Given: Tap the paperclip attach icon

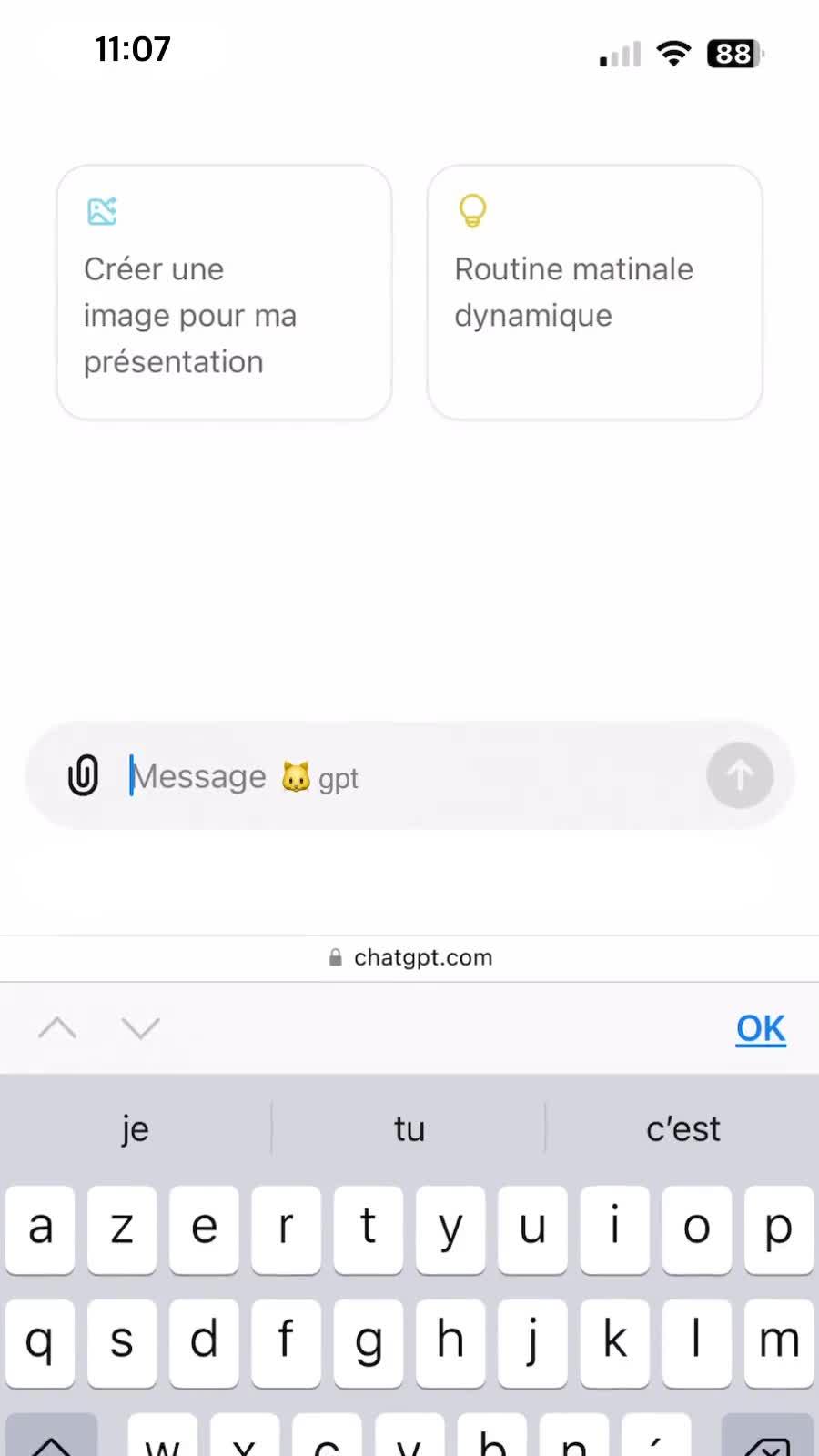Looking at the screenshot, I should (83, 775).
